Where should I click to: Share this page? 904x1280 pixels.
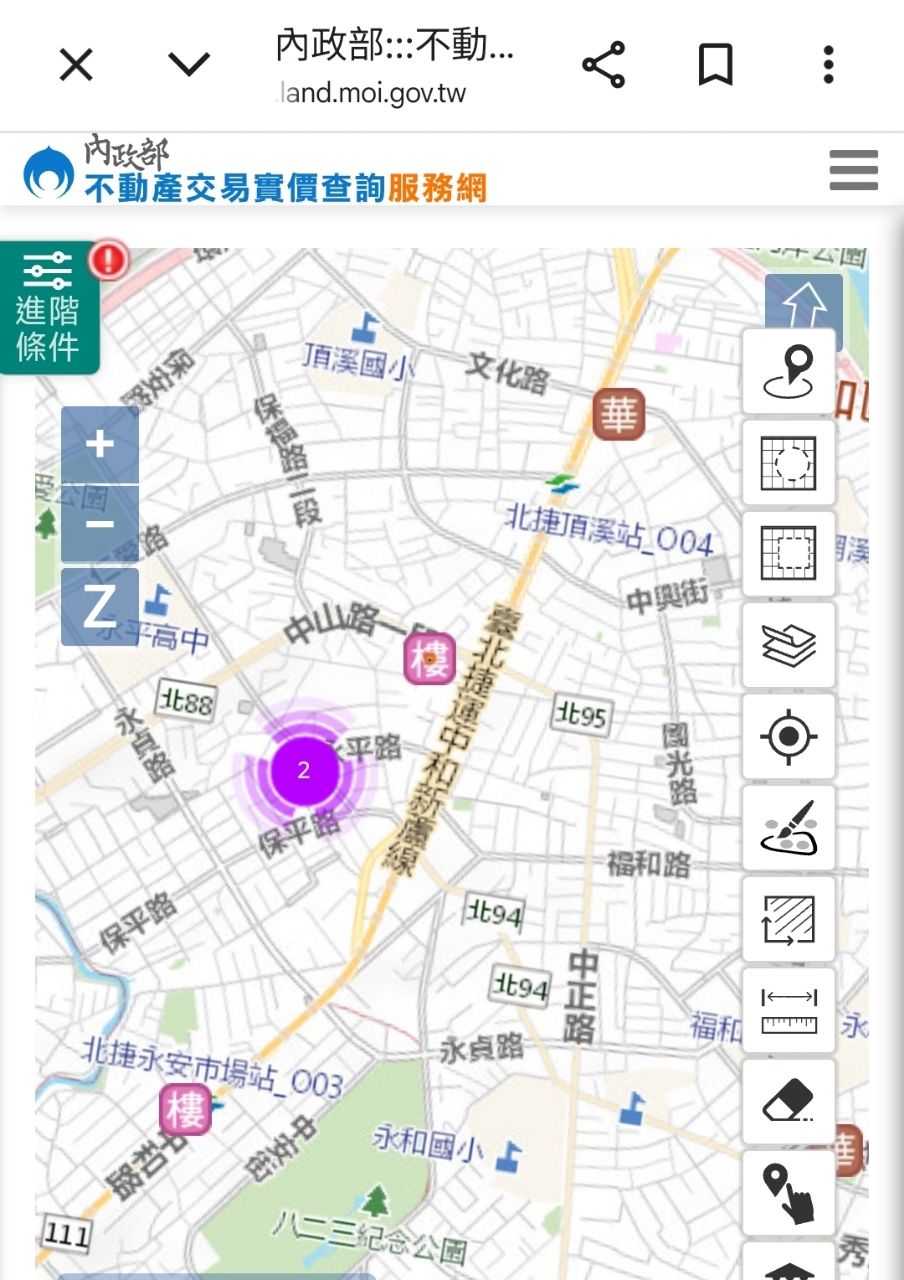[x=603, y=65]
